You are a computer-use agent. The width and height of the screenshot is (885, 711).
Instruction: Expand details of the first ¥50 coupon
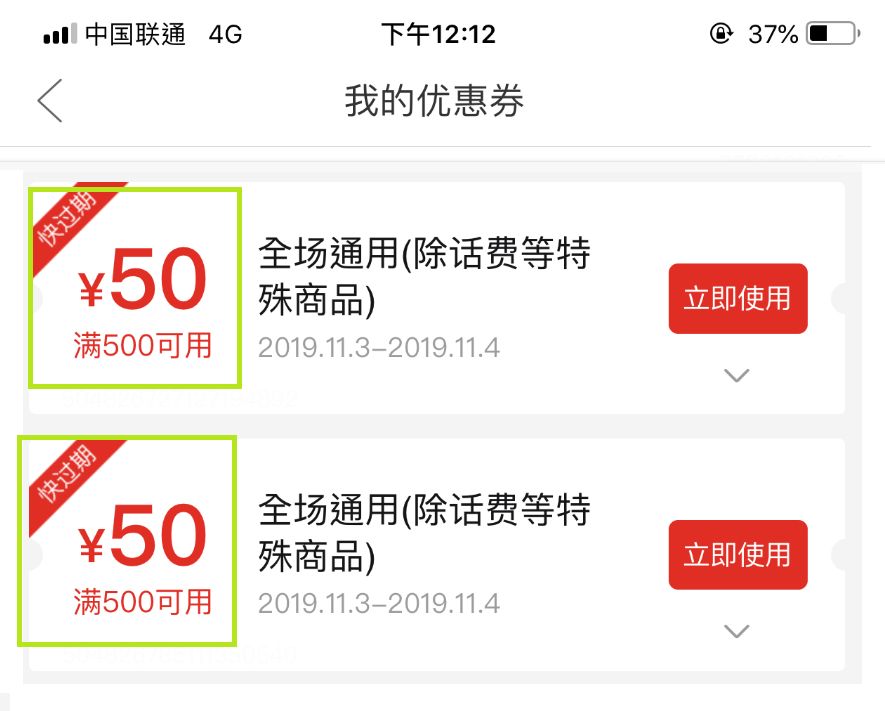737,376
